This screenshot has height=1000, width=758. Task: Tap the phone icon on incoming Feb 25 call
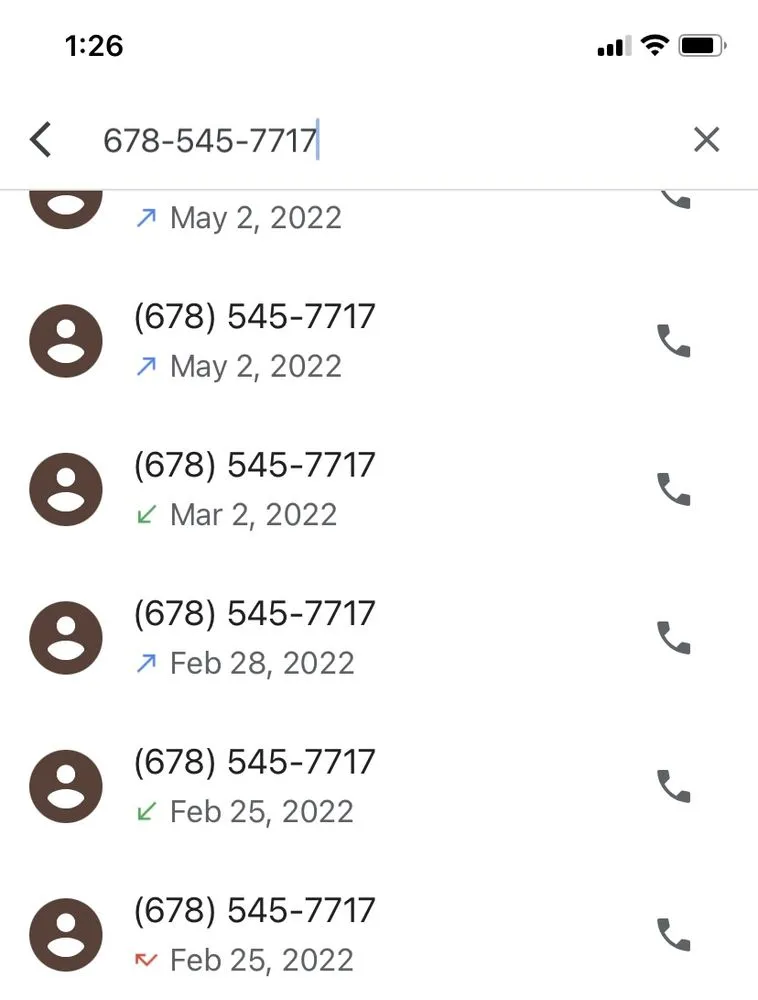[673, 786]
